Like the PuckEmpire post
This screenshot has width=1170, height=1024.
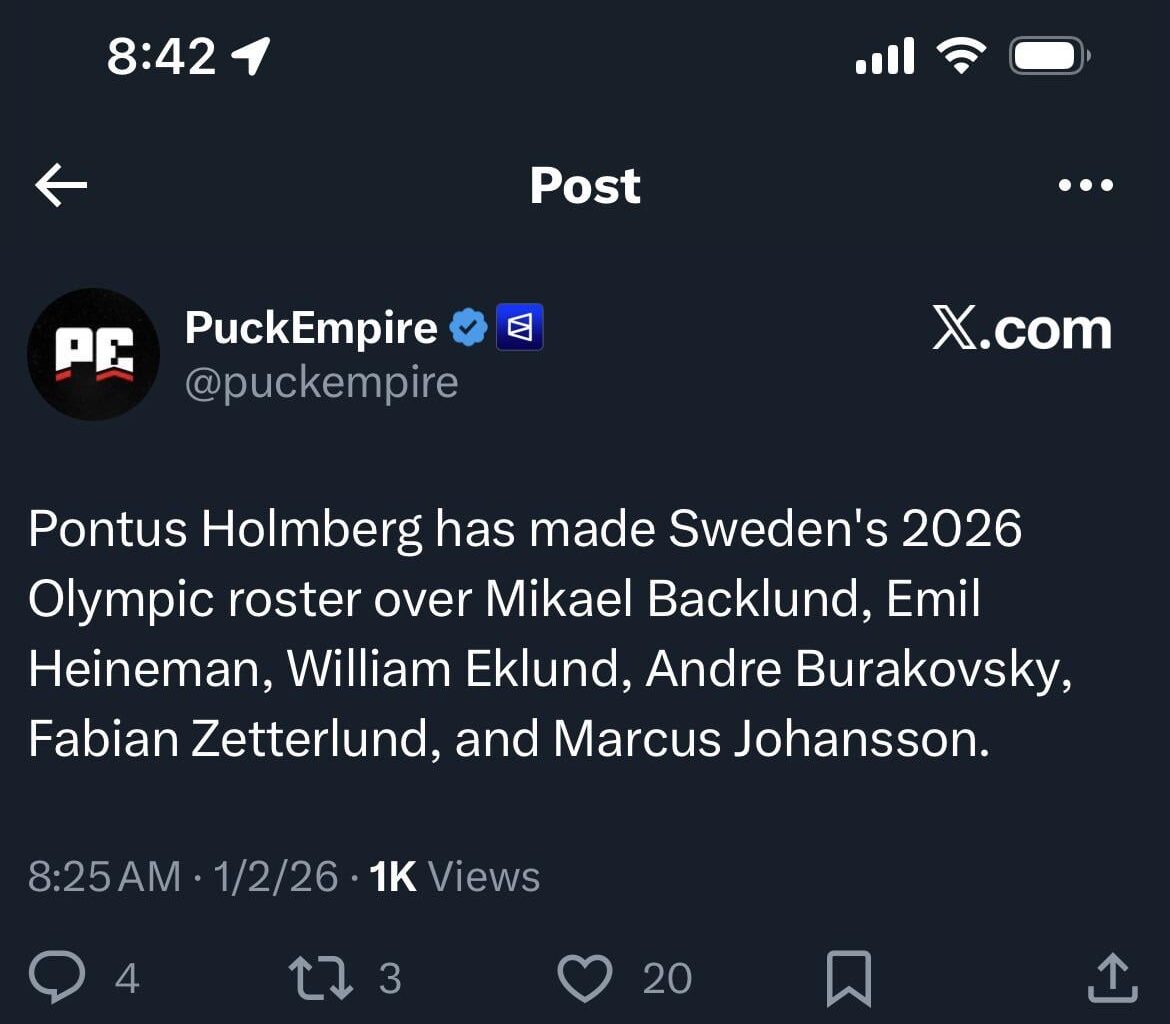pyautogui.click(x=584, y=977)
